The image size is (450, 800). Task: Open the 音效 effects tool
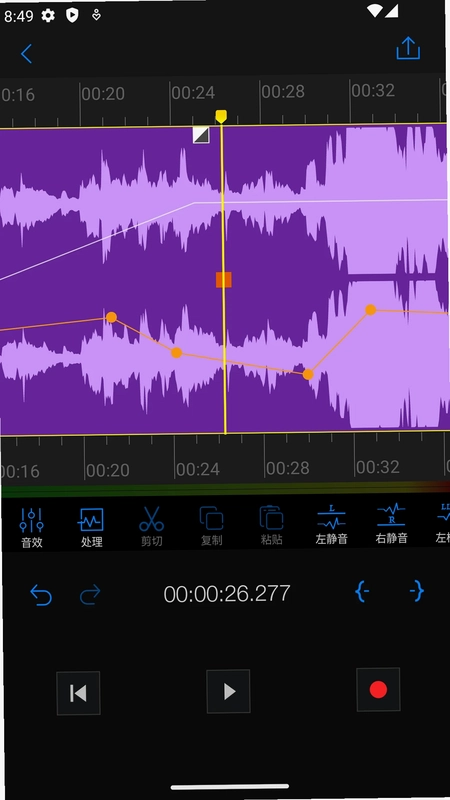(32, 528)
